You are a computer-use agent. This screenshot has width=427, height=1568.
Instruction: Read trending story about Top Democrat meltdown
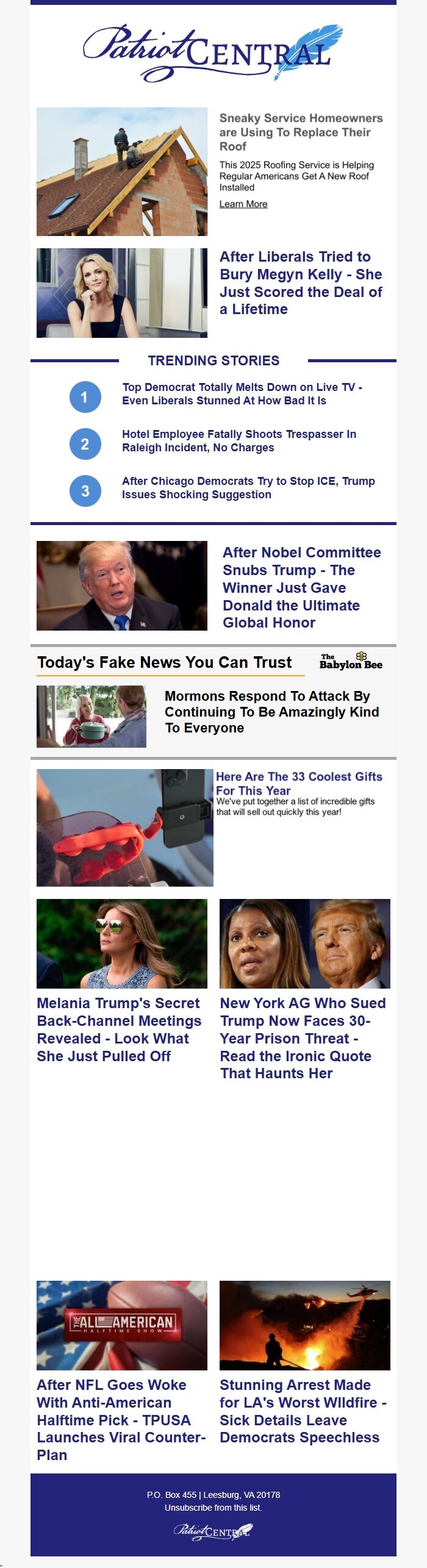[x=242, y=394]
